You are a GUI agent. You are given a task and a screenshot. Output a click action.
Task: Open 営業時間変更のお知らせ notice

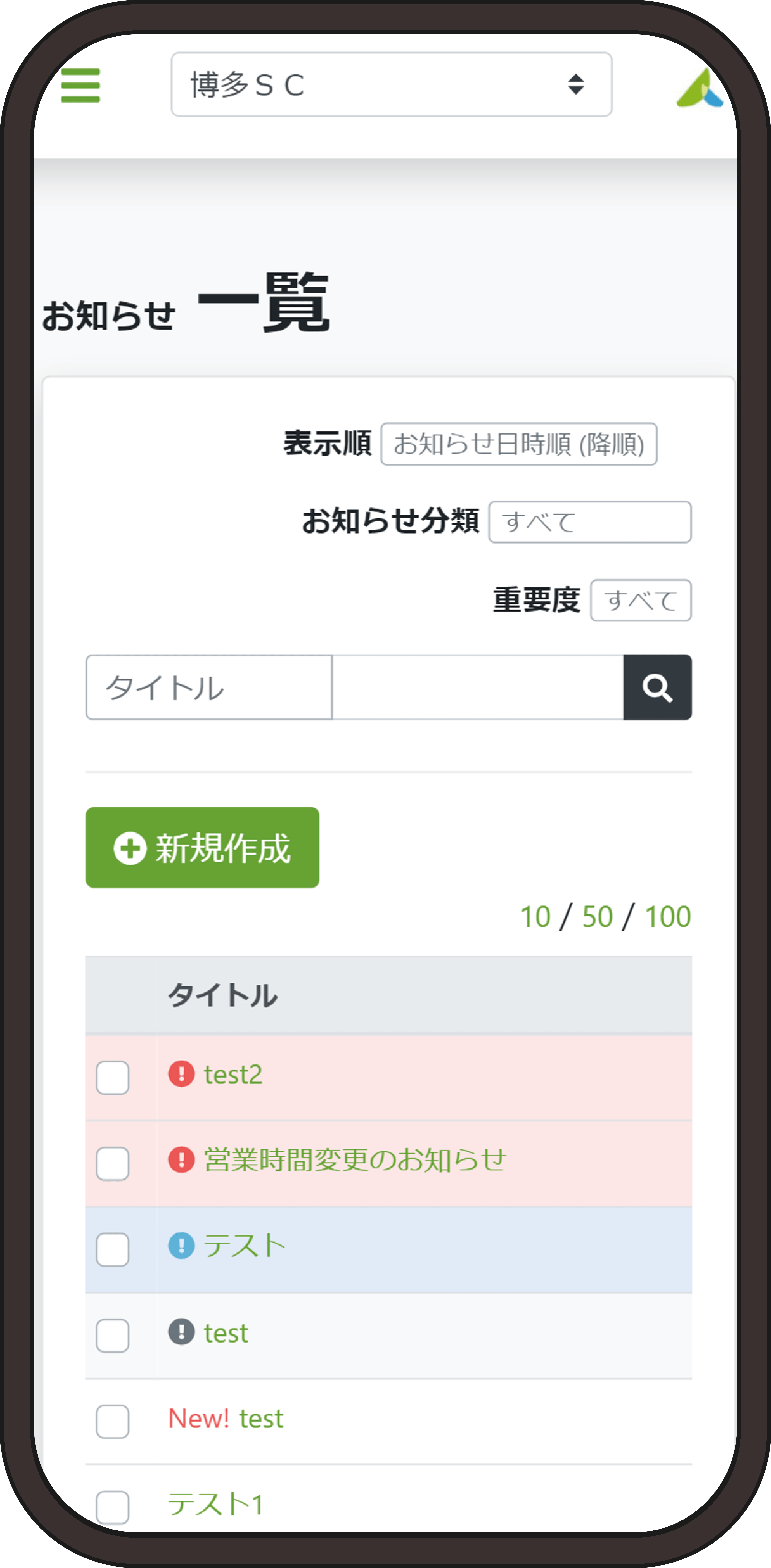coord(354,1160)
